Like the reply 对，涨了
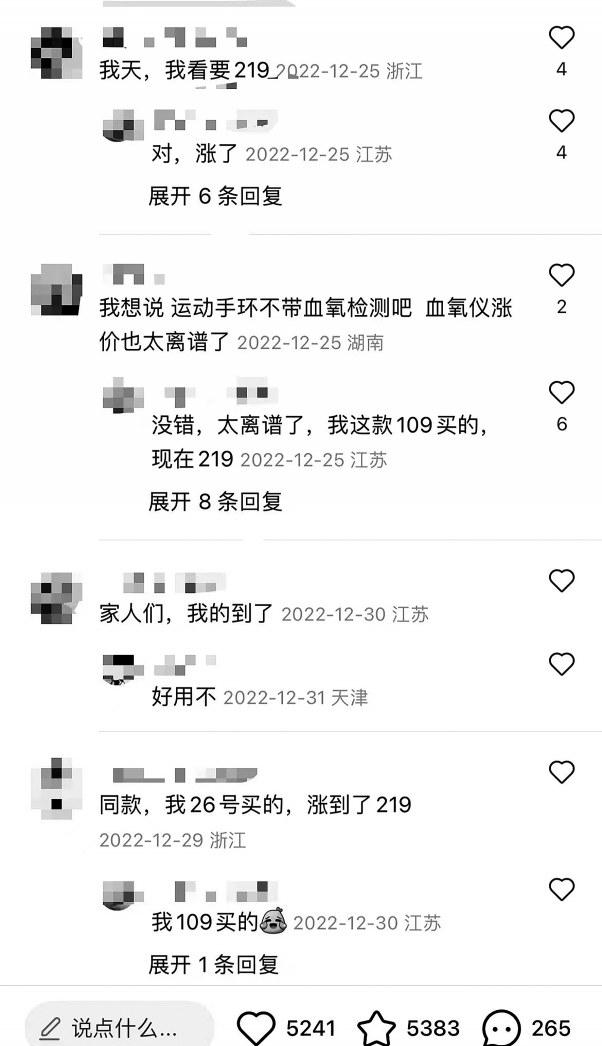Image resolution: width=602 pixels, height=1046 pixels. click(562, 121)
